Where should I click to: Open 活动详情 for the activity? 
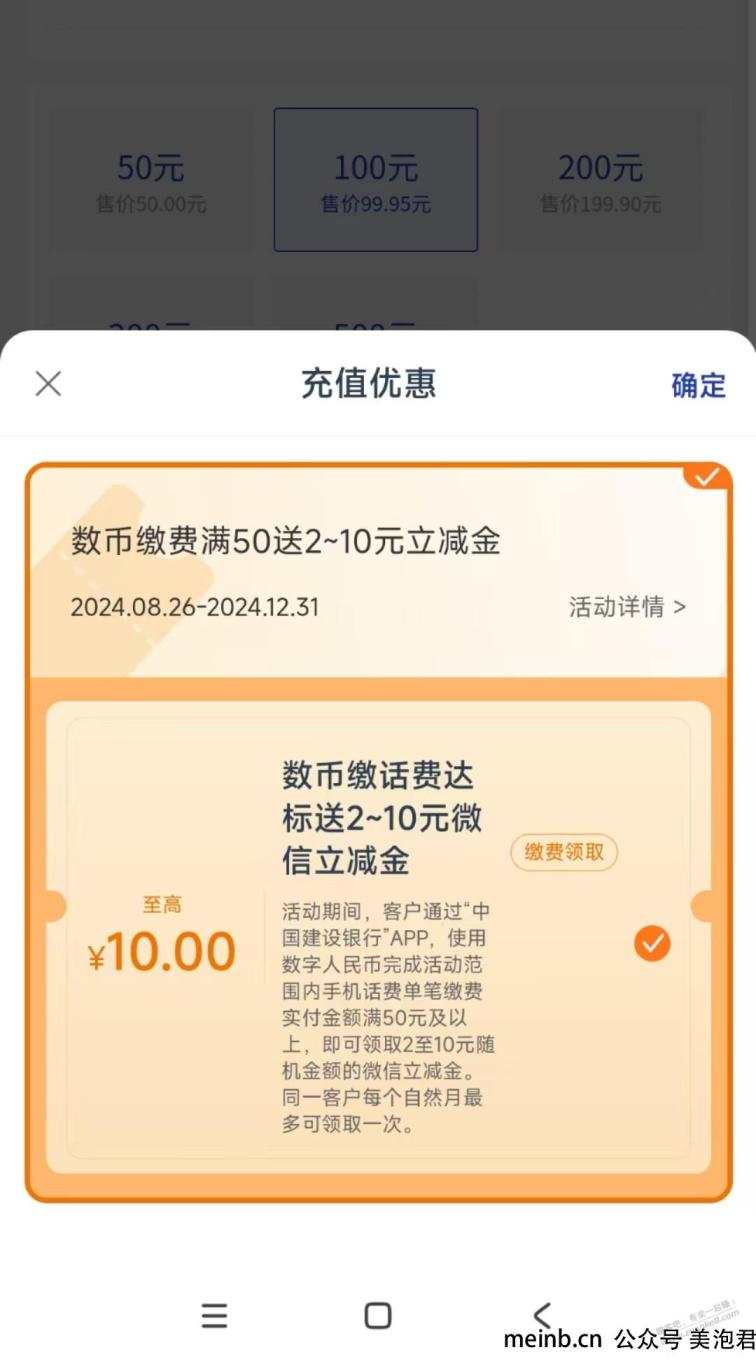pyautogui.click(x=627, y=607)
